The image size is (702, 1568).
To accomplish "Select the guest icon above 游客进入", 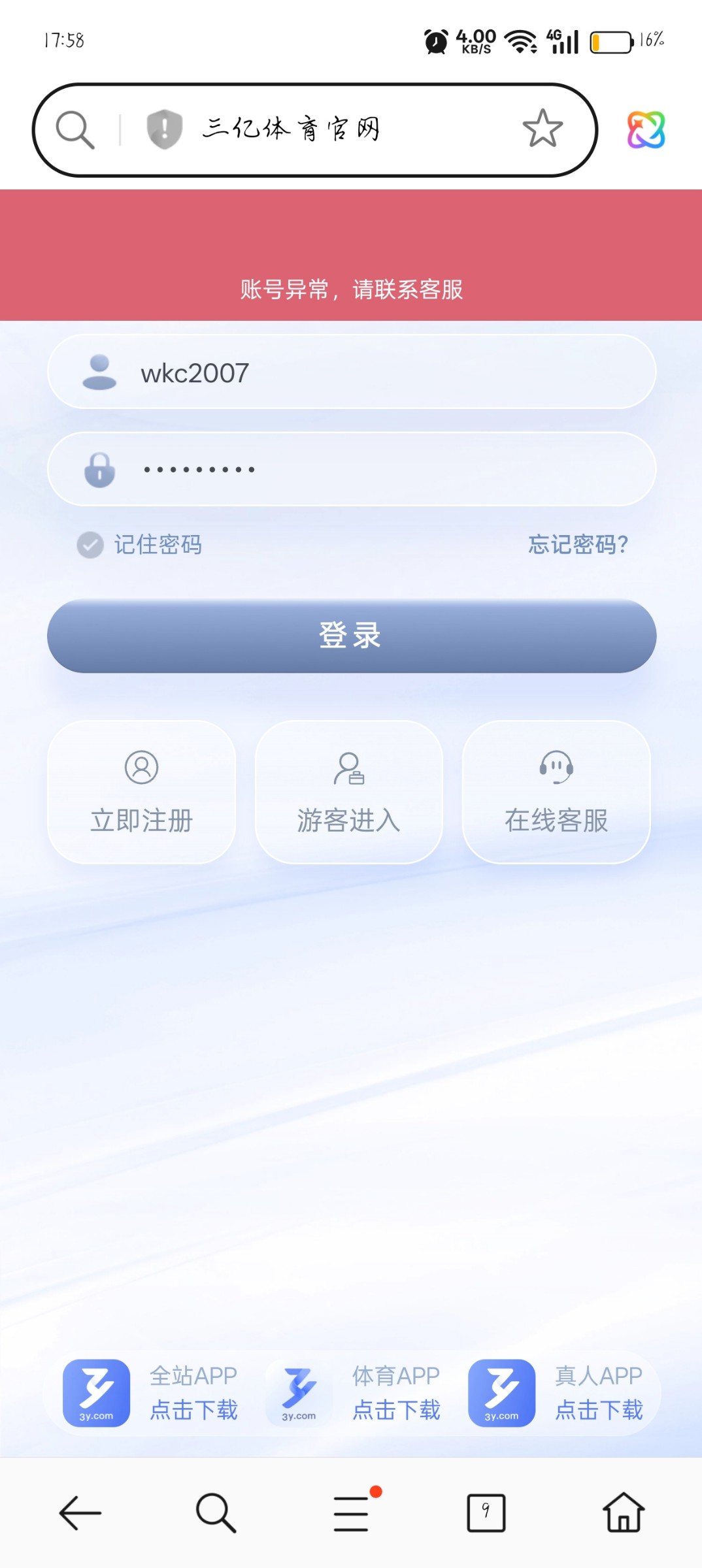I will pyautogui.click(x=348, y=771).
